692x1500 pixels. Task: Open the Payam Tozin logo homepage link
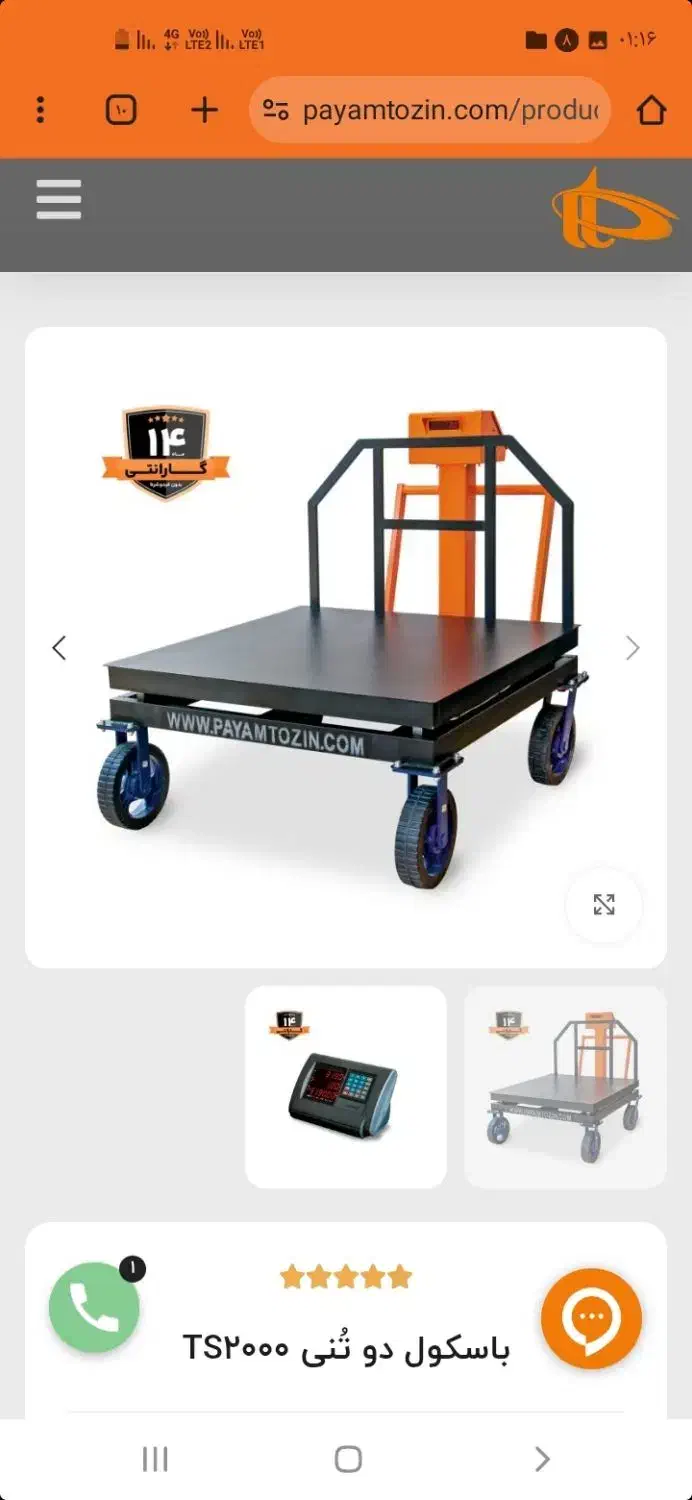pyautogui.click(x=612, y=210)
